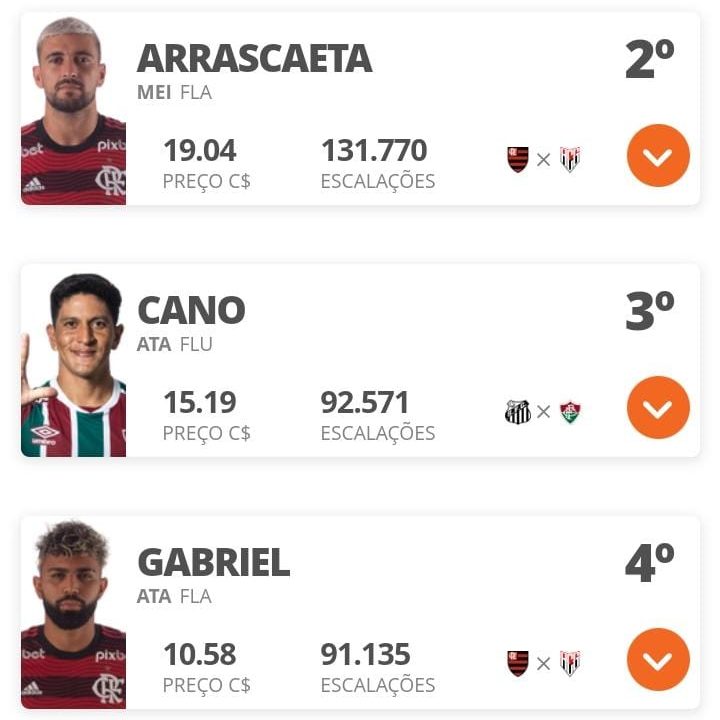Image resolution: width=720 pixels, height=720 pixels.
Task: Expand Gabriel's details chevron
Action: pyautogui.click(x=658, y=660)
